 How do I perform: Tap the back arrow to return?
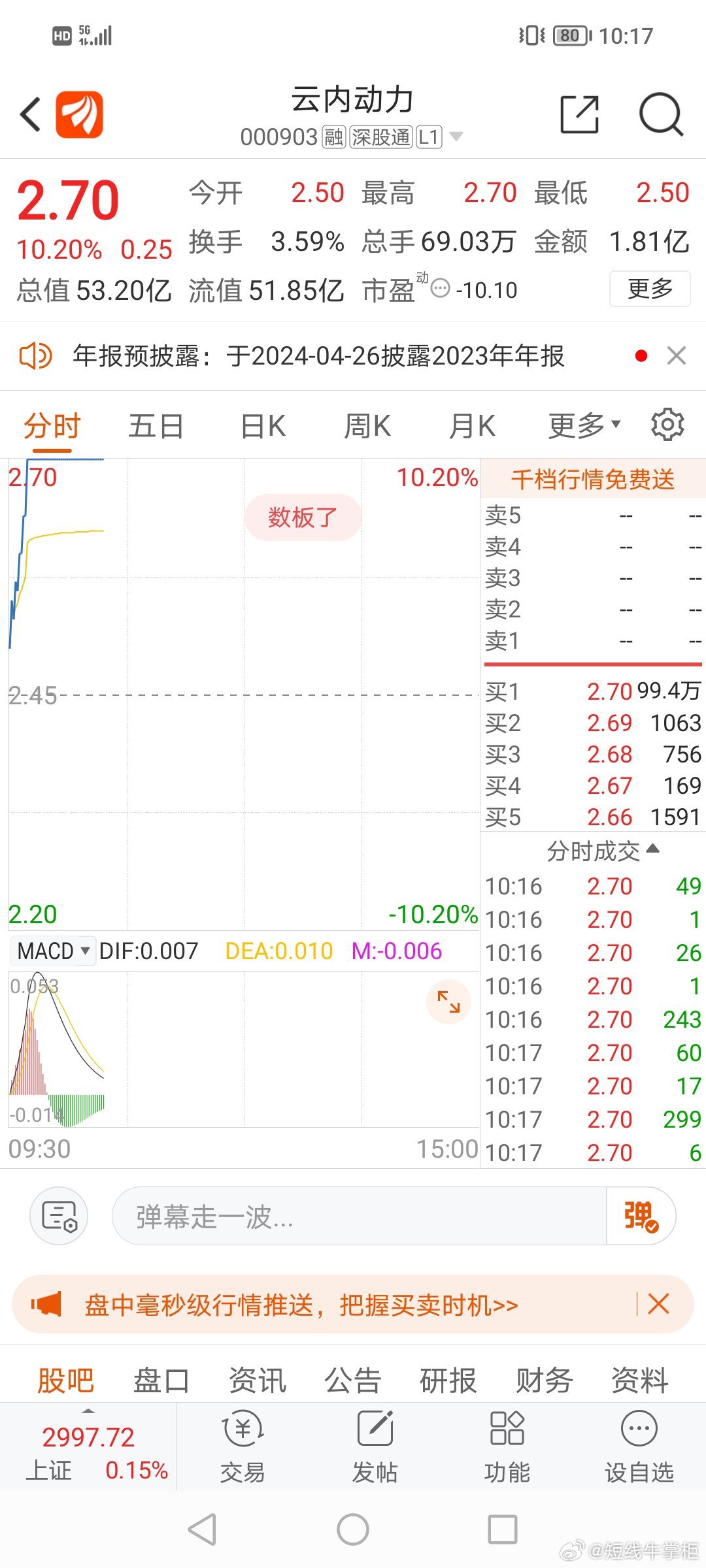[x=29, y=113]
